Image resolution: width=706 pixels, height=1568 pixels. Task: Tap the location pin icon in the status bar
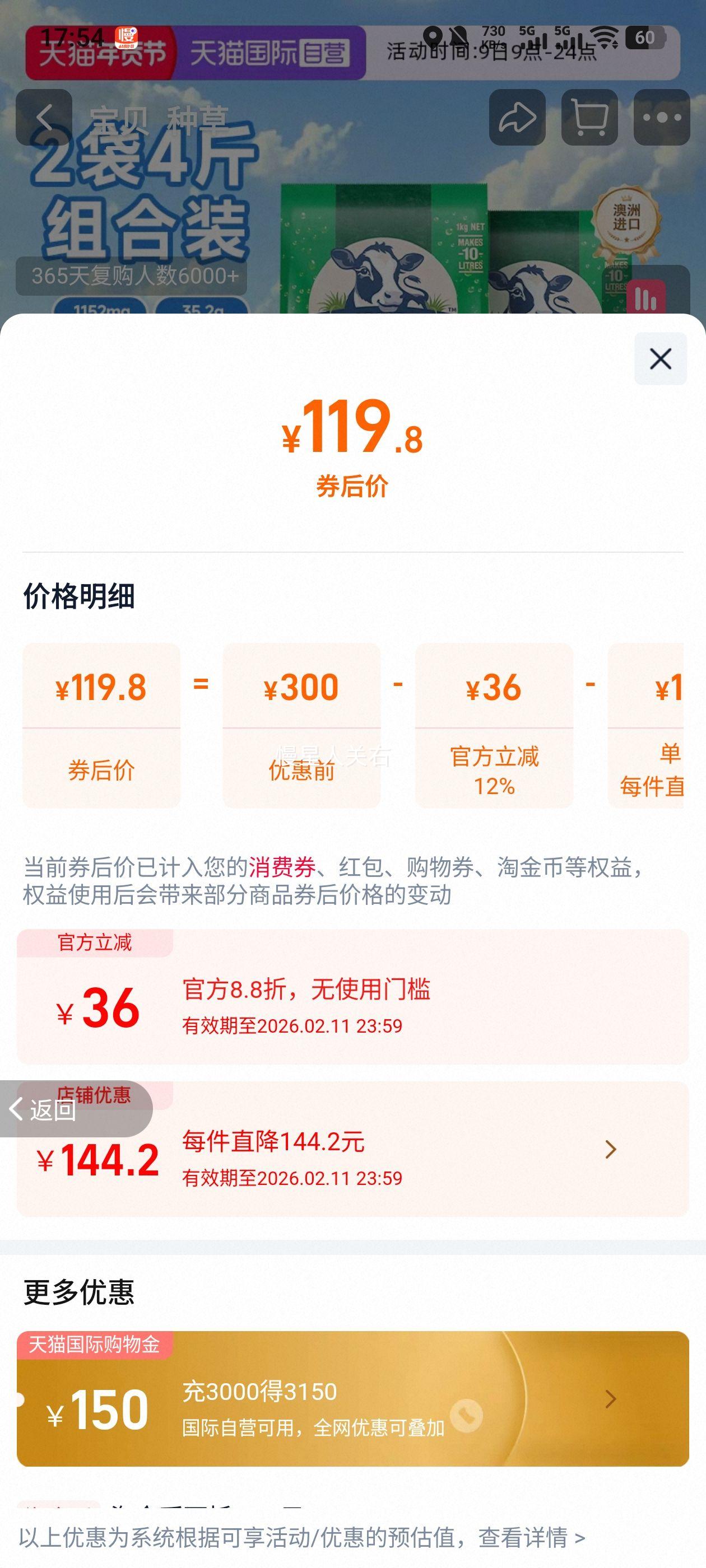pyautogui.click(x=434, y=36)
